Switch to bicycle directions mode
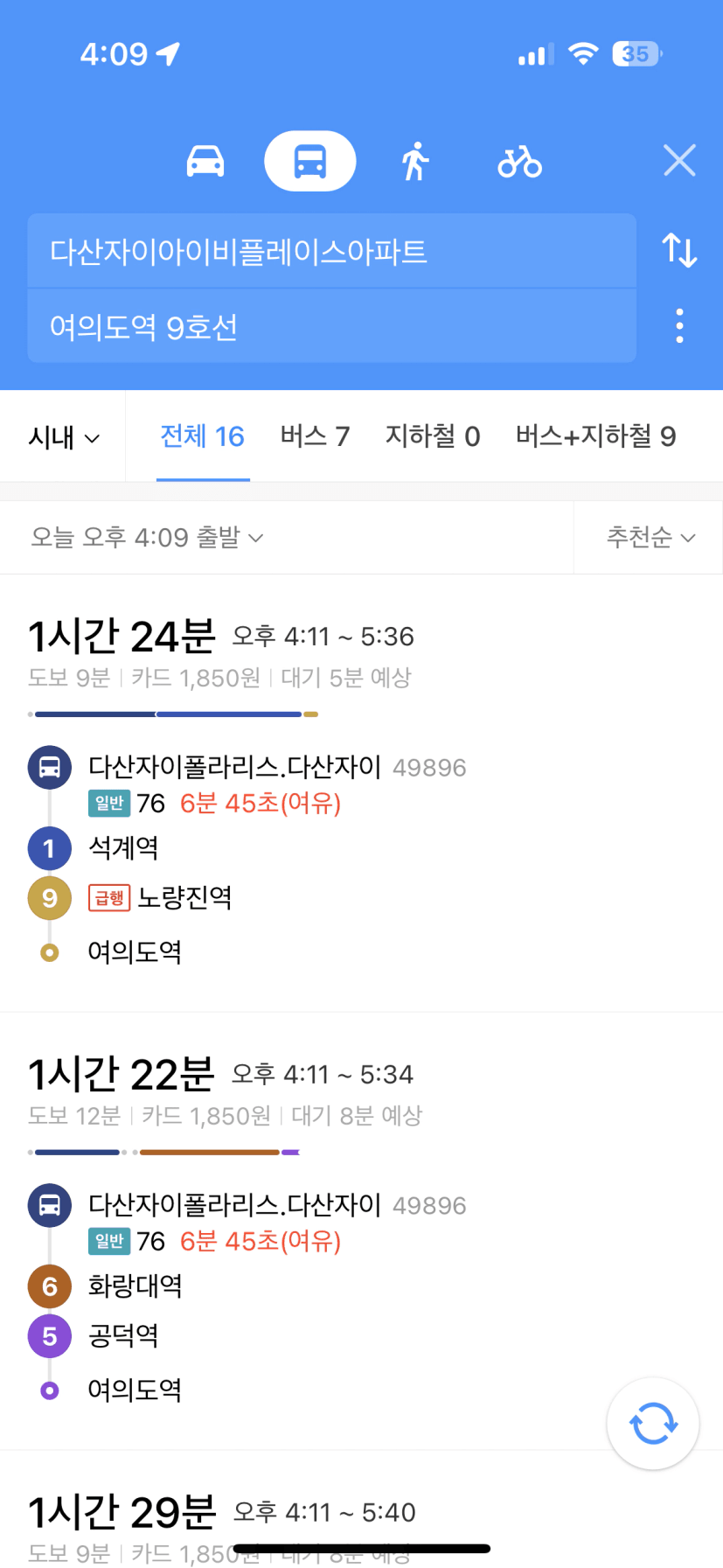 pos(520,162)
